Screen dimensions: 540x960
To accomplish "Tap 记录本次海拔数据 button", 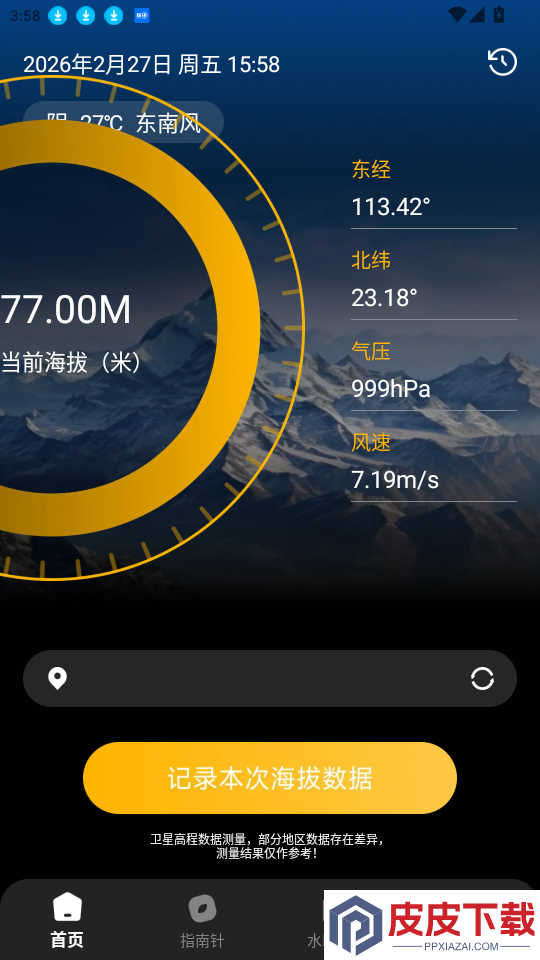I will pos(270,778).
